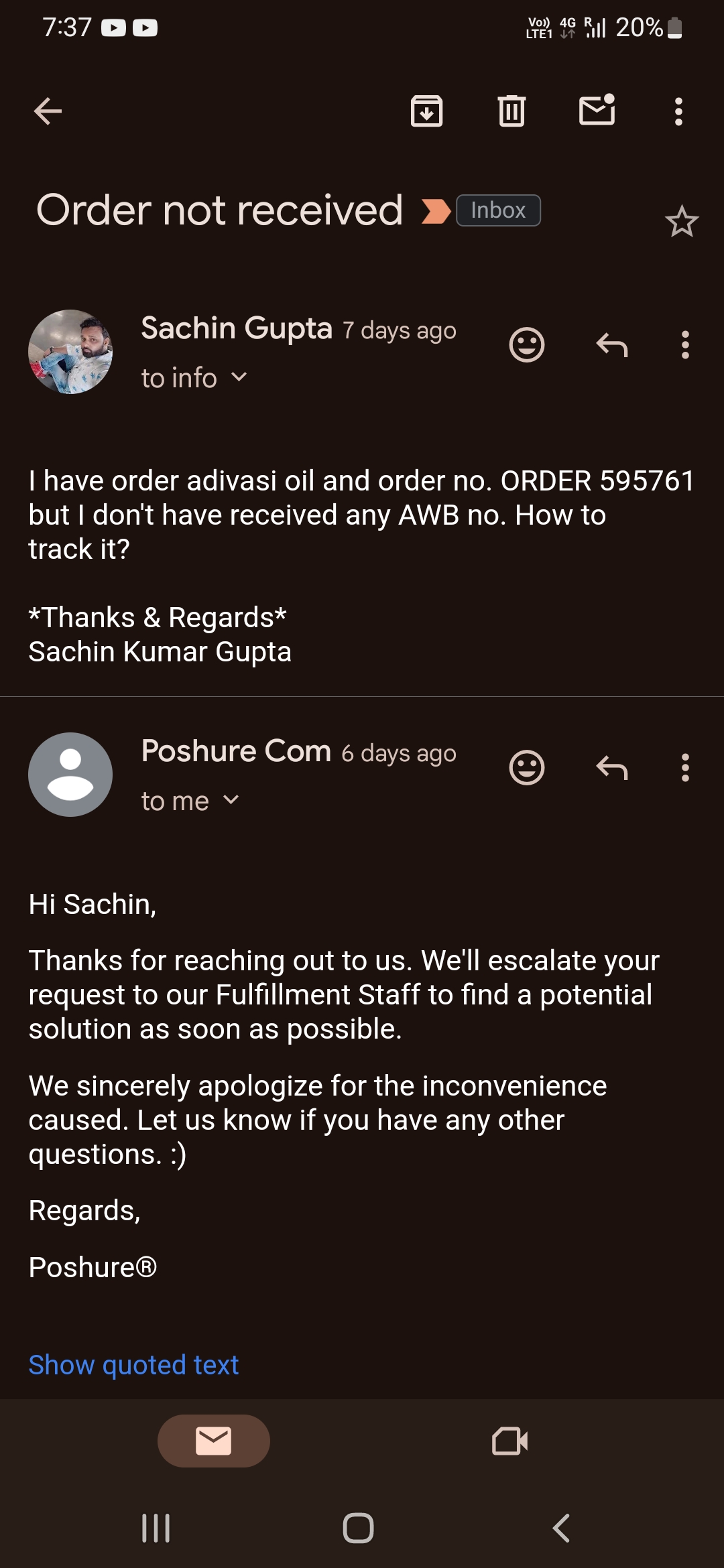Tap the Inbox label chip
This screenshot has width=724, height=1568.
pos(498,210)
